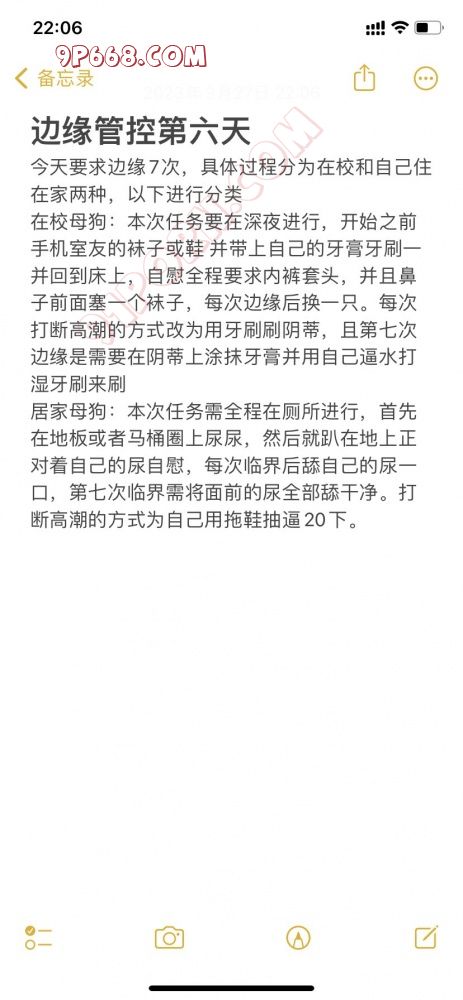Open the camera attachment option

pos(170,938)
